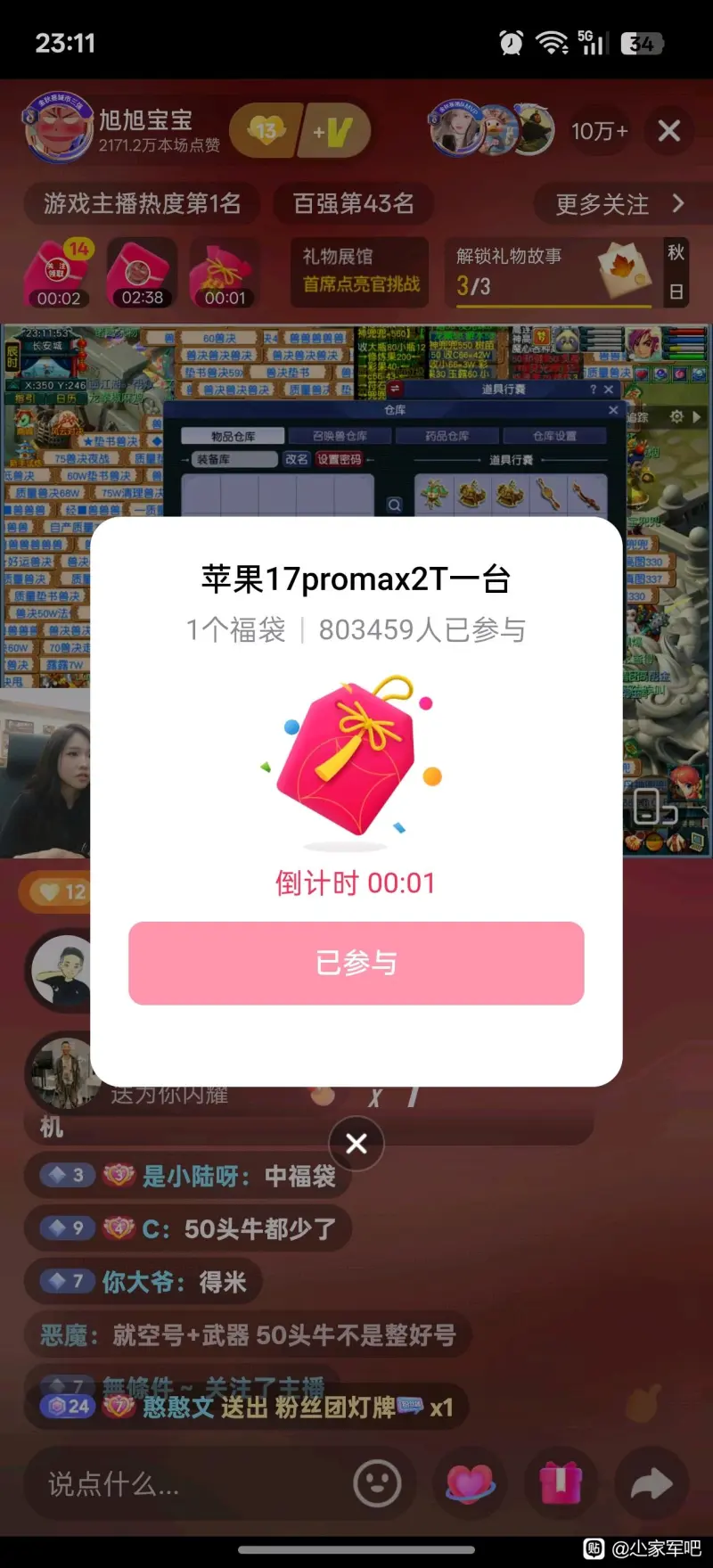Close the lucky bag popup
The image size is (713, 1568).
[356, 1143]
